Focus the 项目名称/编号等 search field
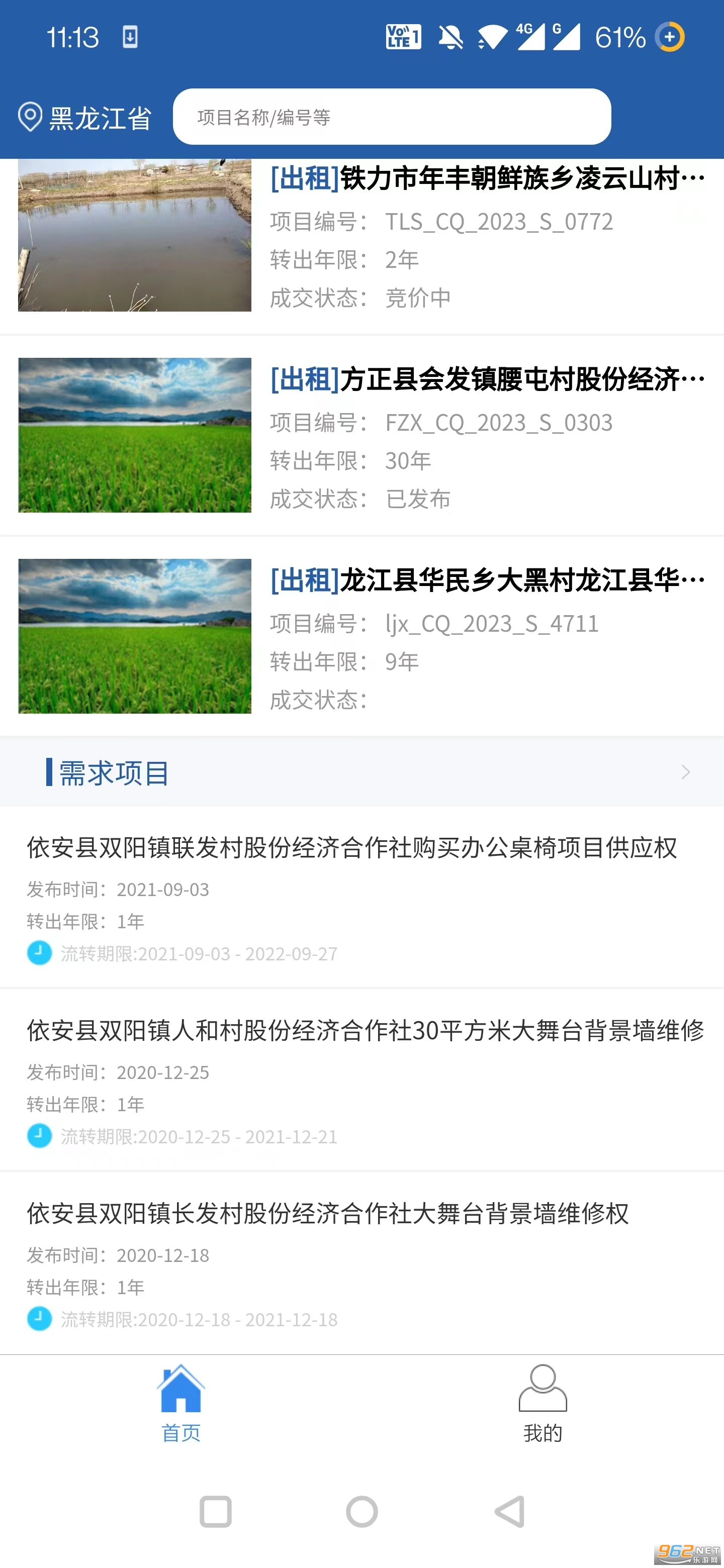The width and height of the screenshot is (724, 1568). coord(392,117)
